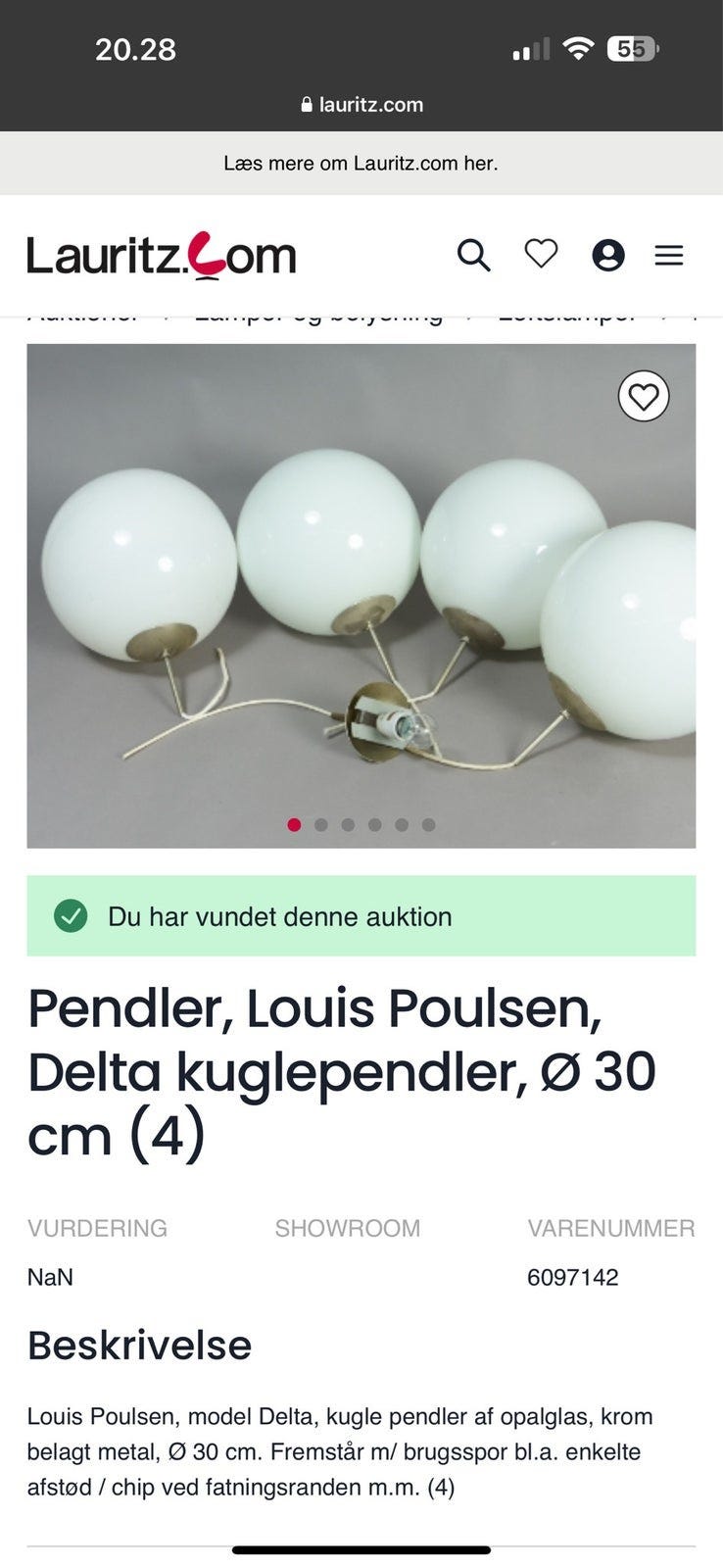
Task: Open the user account profile icon
Action: (x=608, y=255)
